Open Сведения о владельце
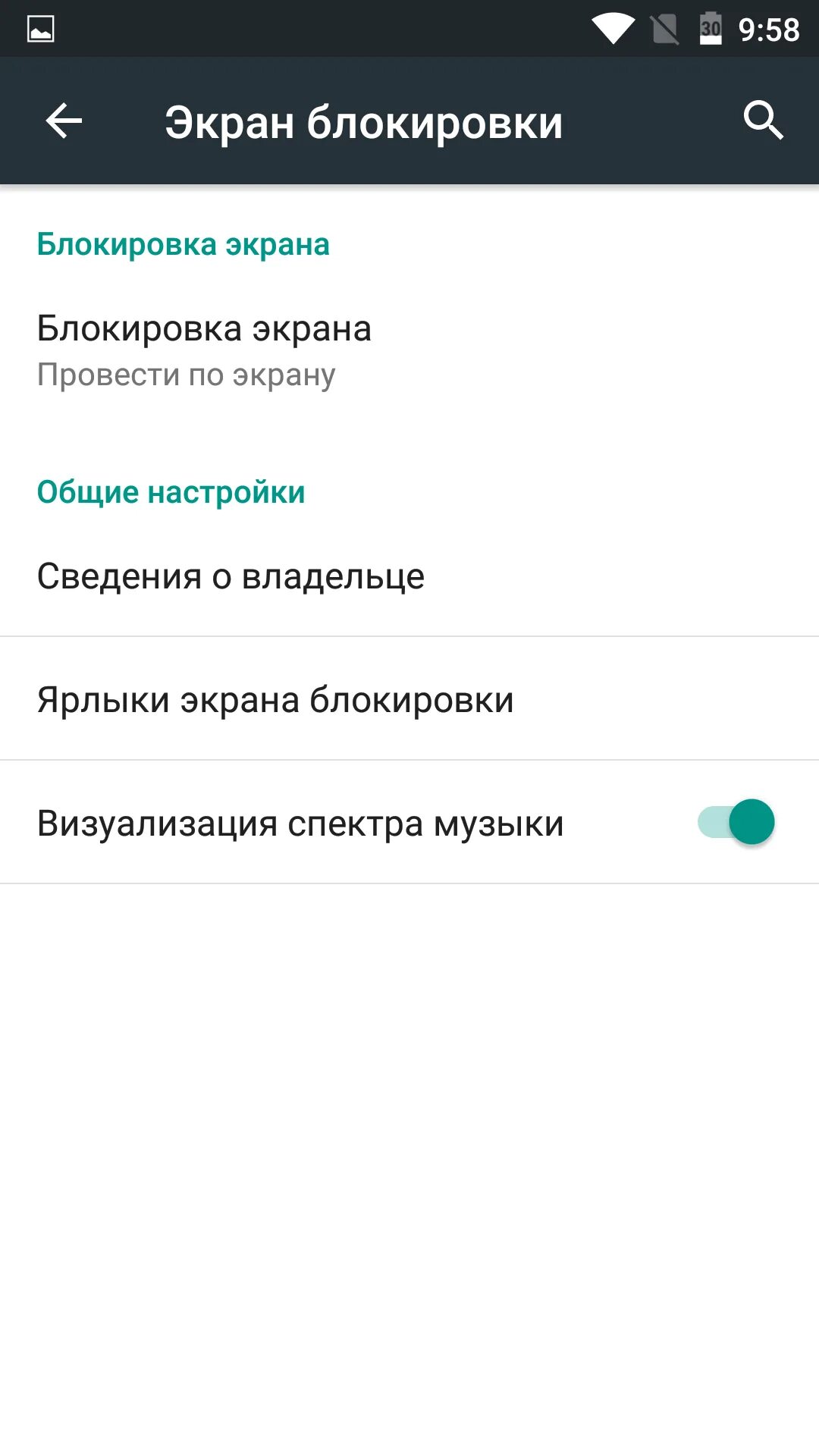The width and height of the screenshot is (819, 1456). pyautogui.click(x=231, y=576)
